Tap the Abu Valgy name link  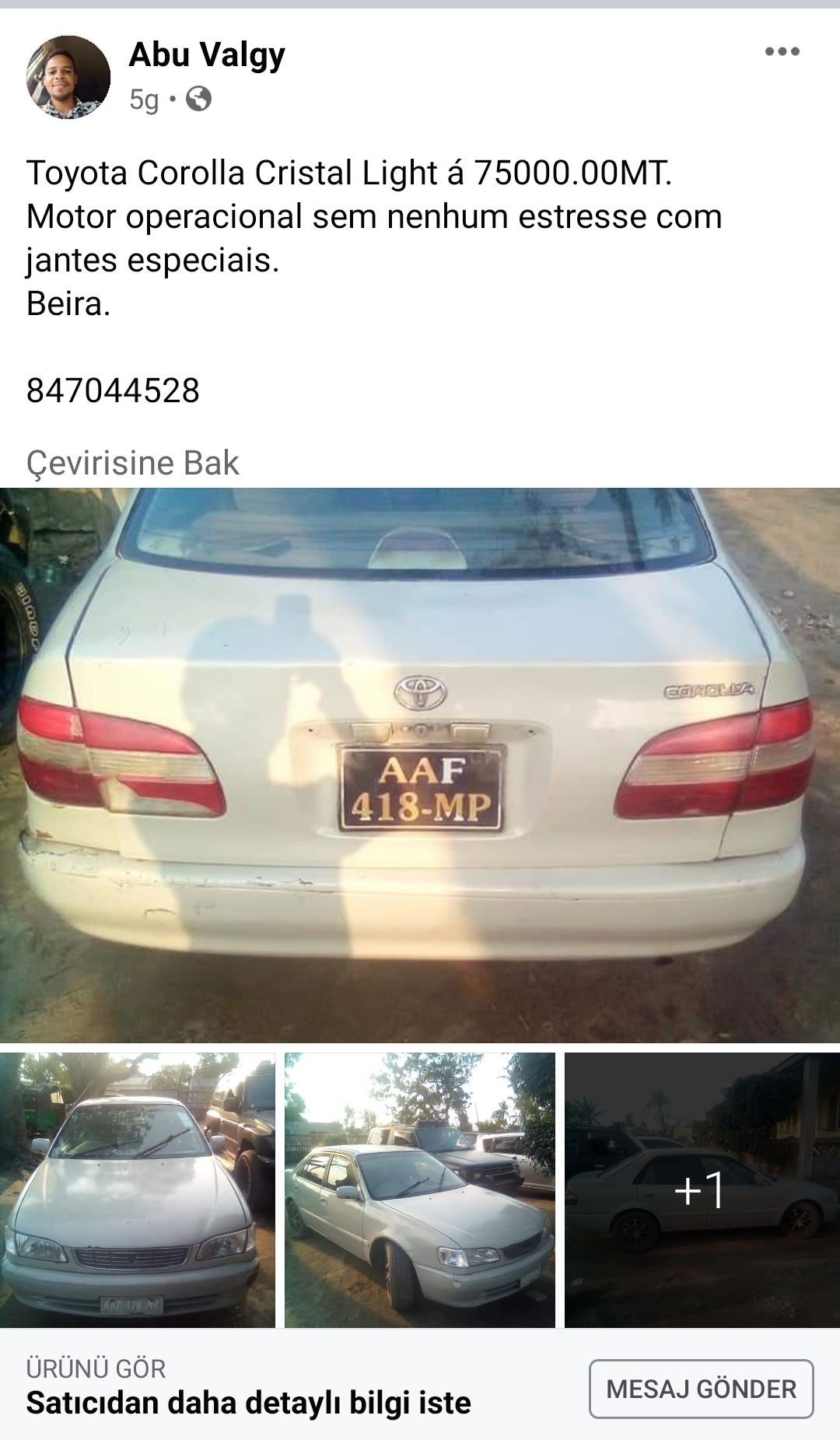click(207, 54)
